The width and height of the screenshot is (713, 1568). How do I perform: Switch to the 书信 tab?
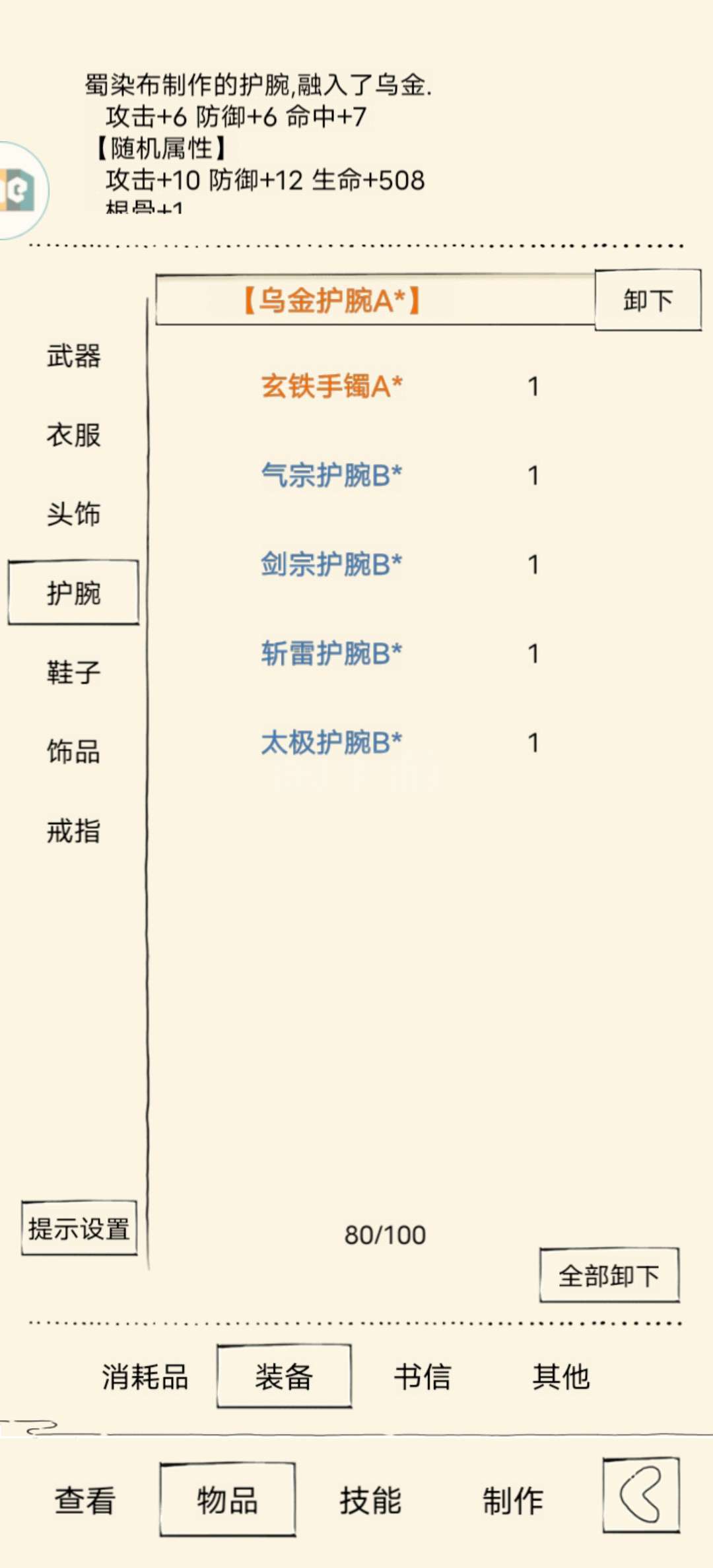[x=423, y=1377]
